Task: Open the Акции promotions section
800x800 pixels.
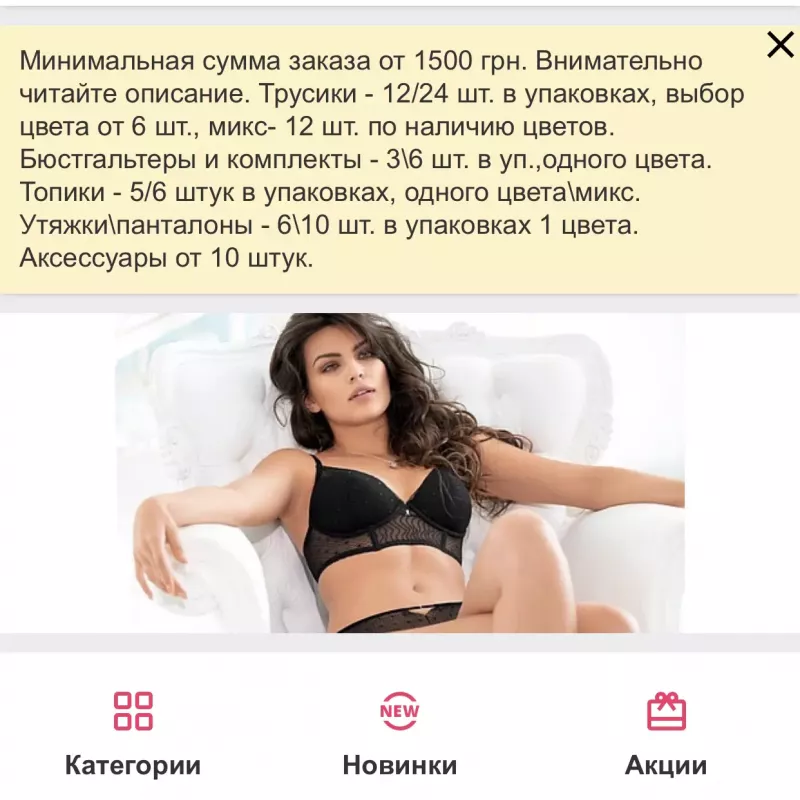Action: (666, 733)
